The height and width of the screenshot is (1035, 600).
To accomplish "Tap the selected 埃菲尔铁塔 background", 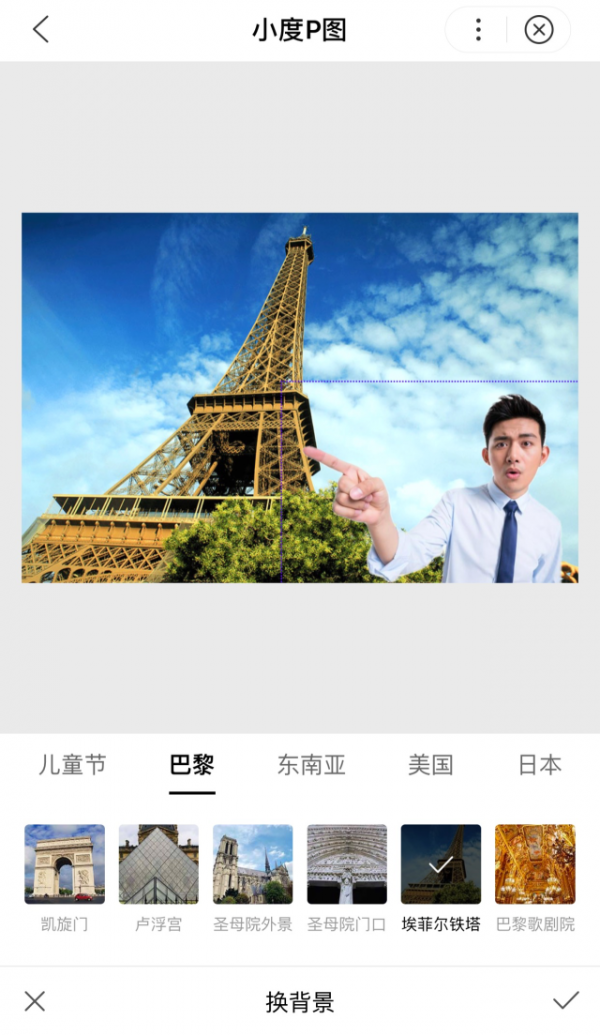I will click(x=441, y=864).
